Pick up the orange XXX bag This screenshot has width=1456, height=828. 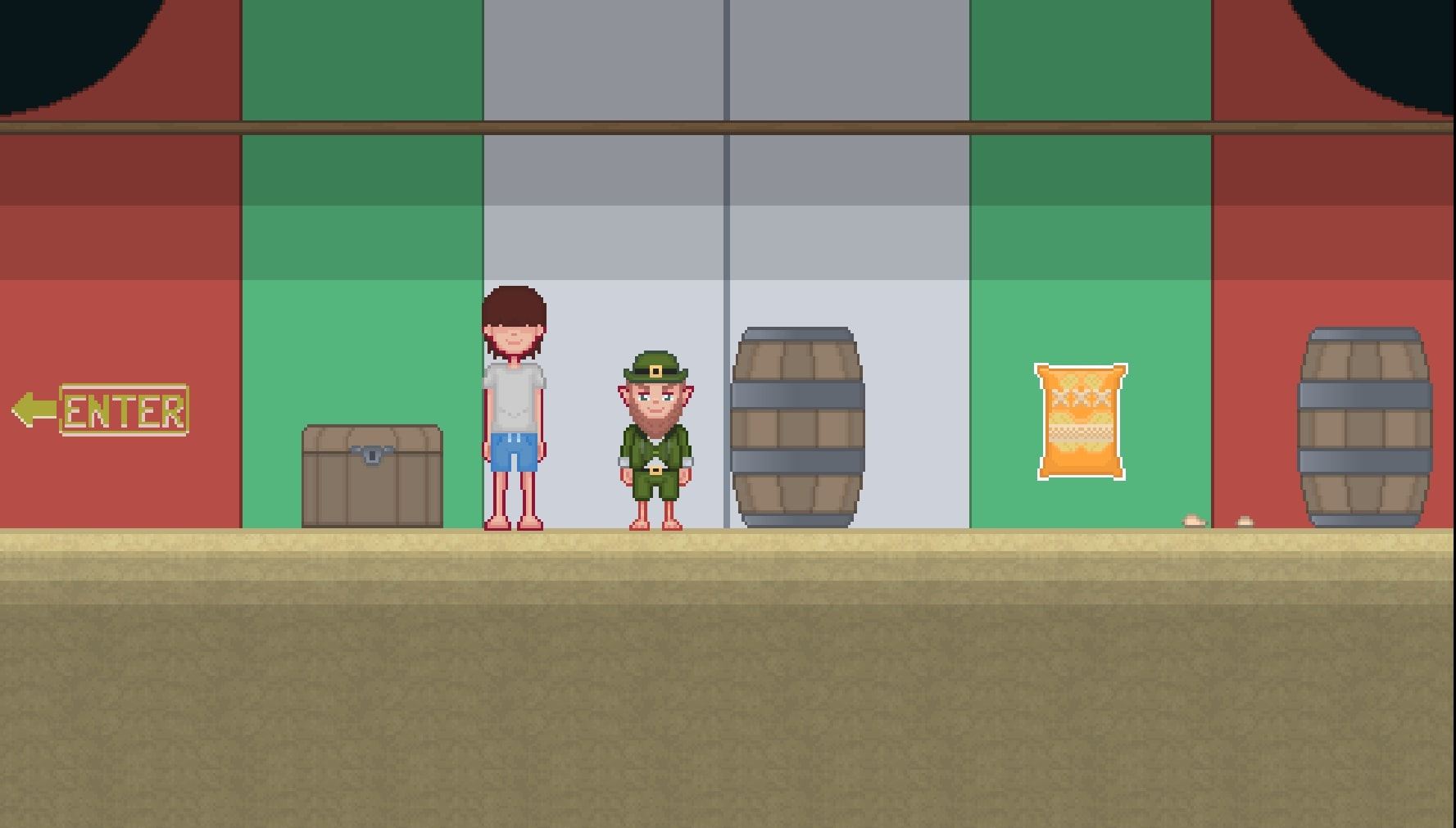click(x=1080, y=422)
